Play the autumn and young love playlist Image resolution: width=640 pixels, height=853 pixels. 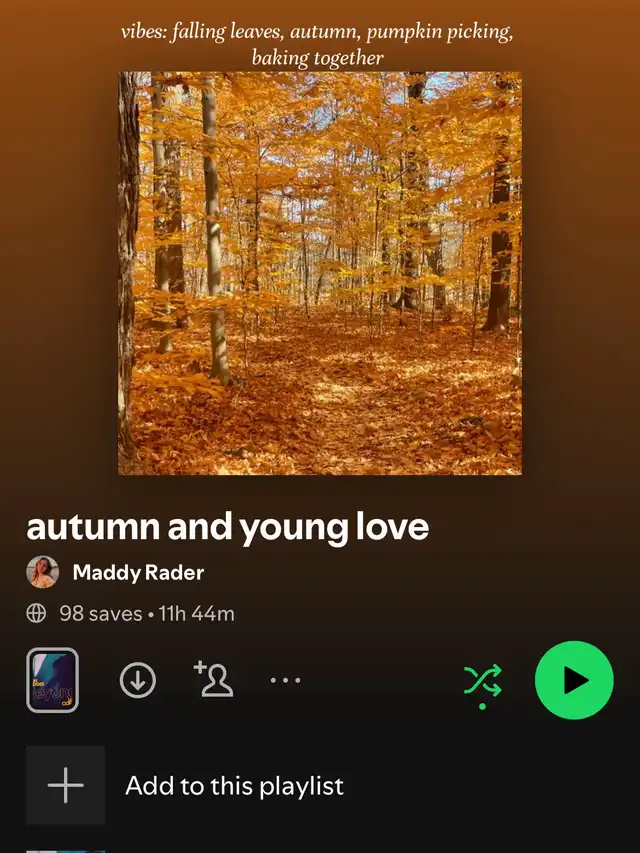574,680
